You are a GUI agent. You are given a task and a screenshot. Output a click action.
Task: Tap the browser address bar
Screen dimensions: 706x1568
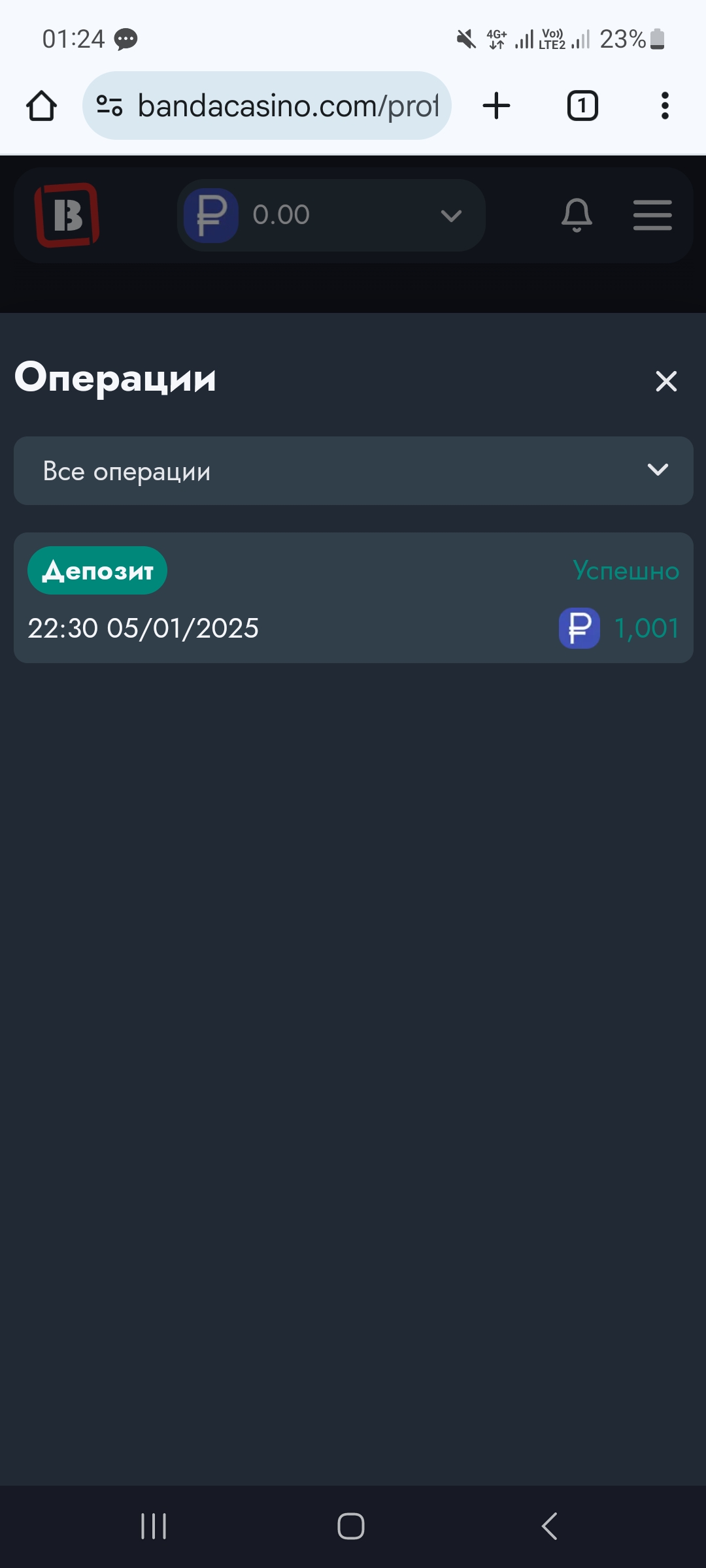[267, 105]
